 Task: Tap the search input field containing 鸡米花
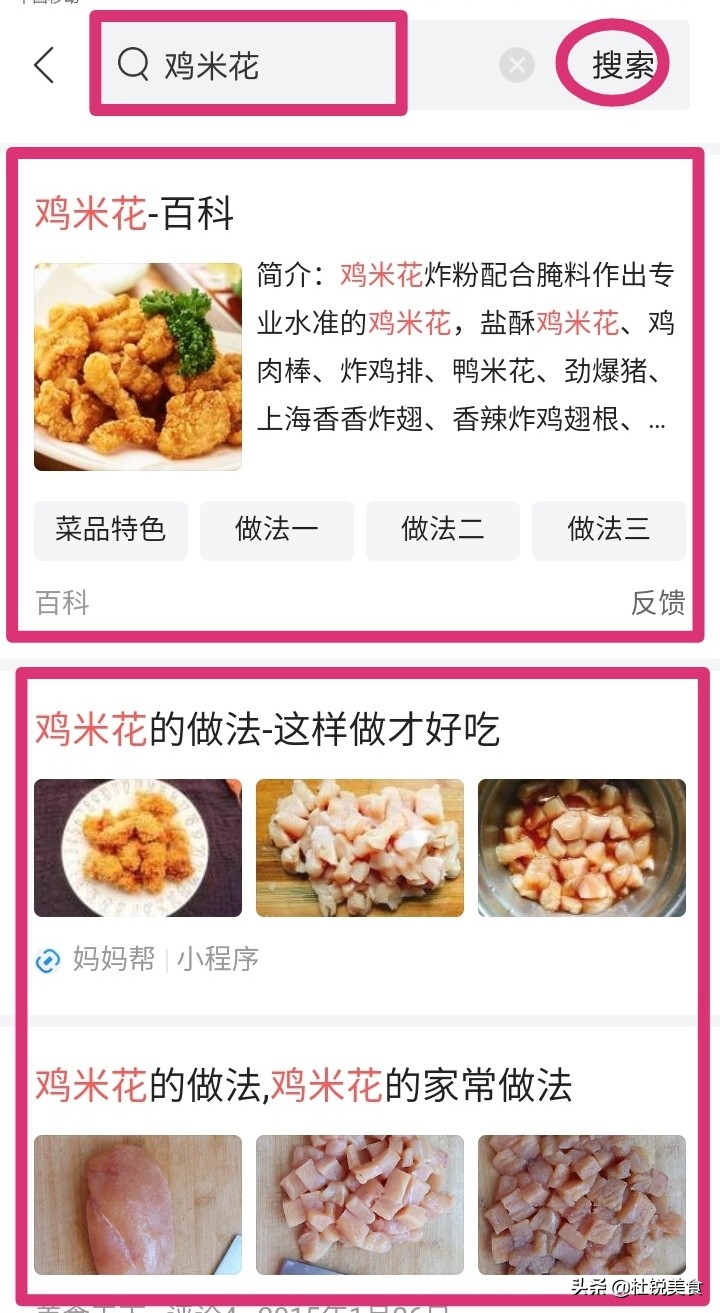[x=250, y=65]
